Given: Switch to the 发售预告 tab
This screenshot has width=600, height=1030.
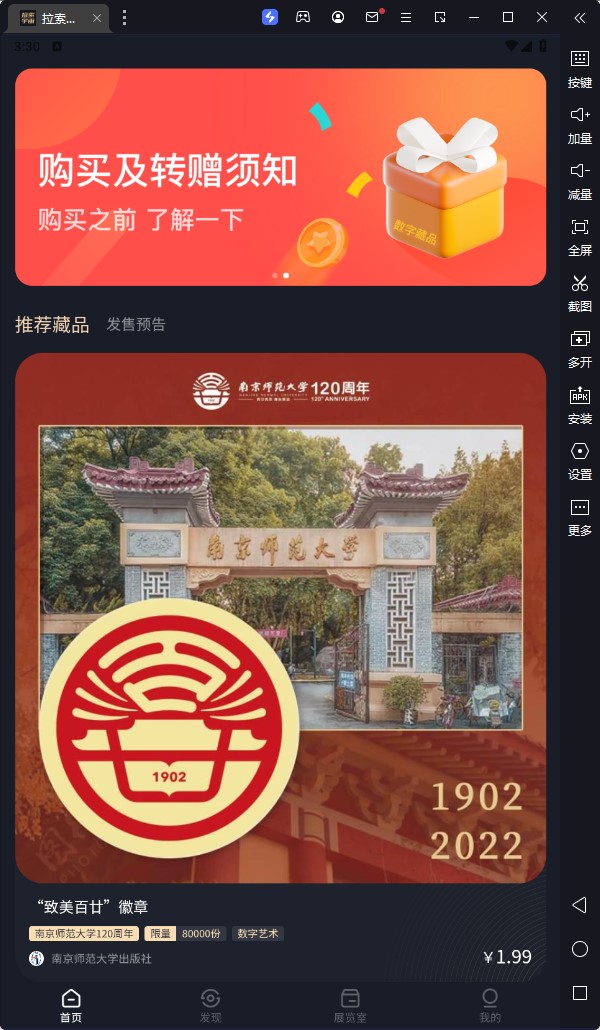Looking at the screenshot, I should 136,324.
